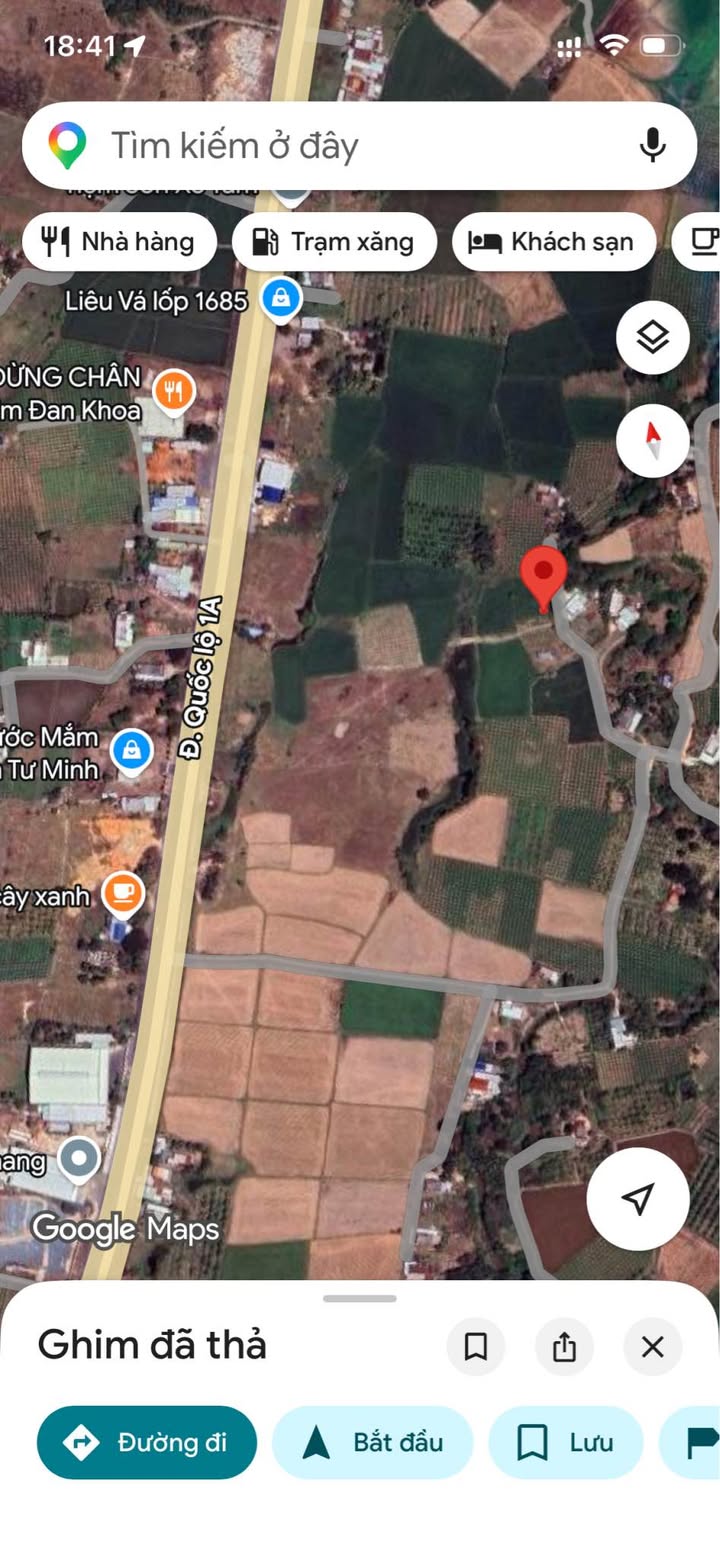Viewport: 720px width, 1557px height.
Task: Tap the "Tìm kiếm ở đây" search box
Action: coord(340,146)
